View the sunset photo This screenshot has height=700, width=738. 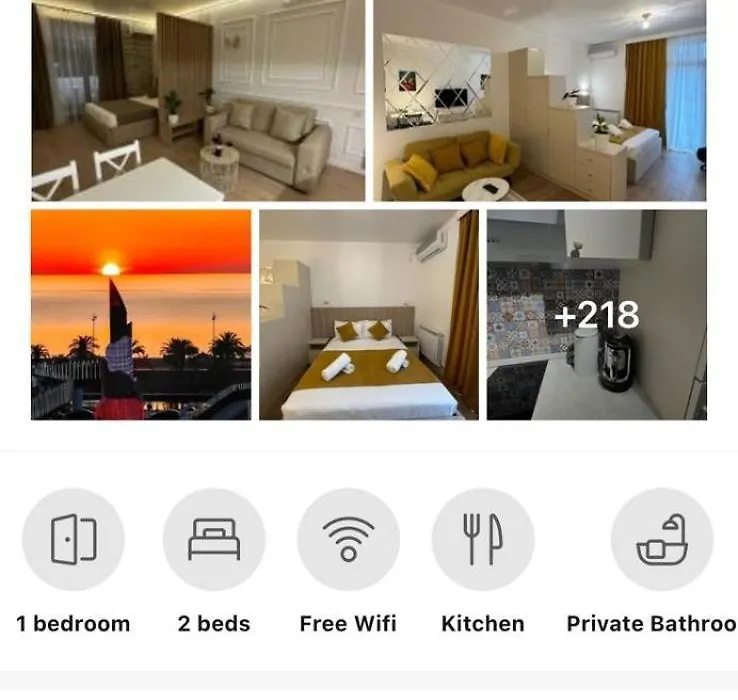tap(141, 314)
